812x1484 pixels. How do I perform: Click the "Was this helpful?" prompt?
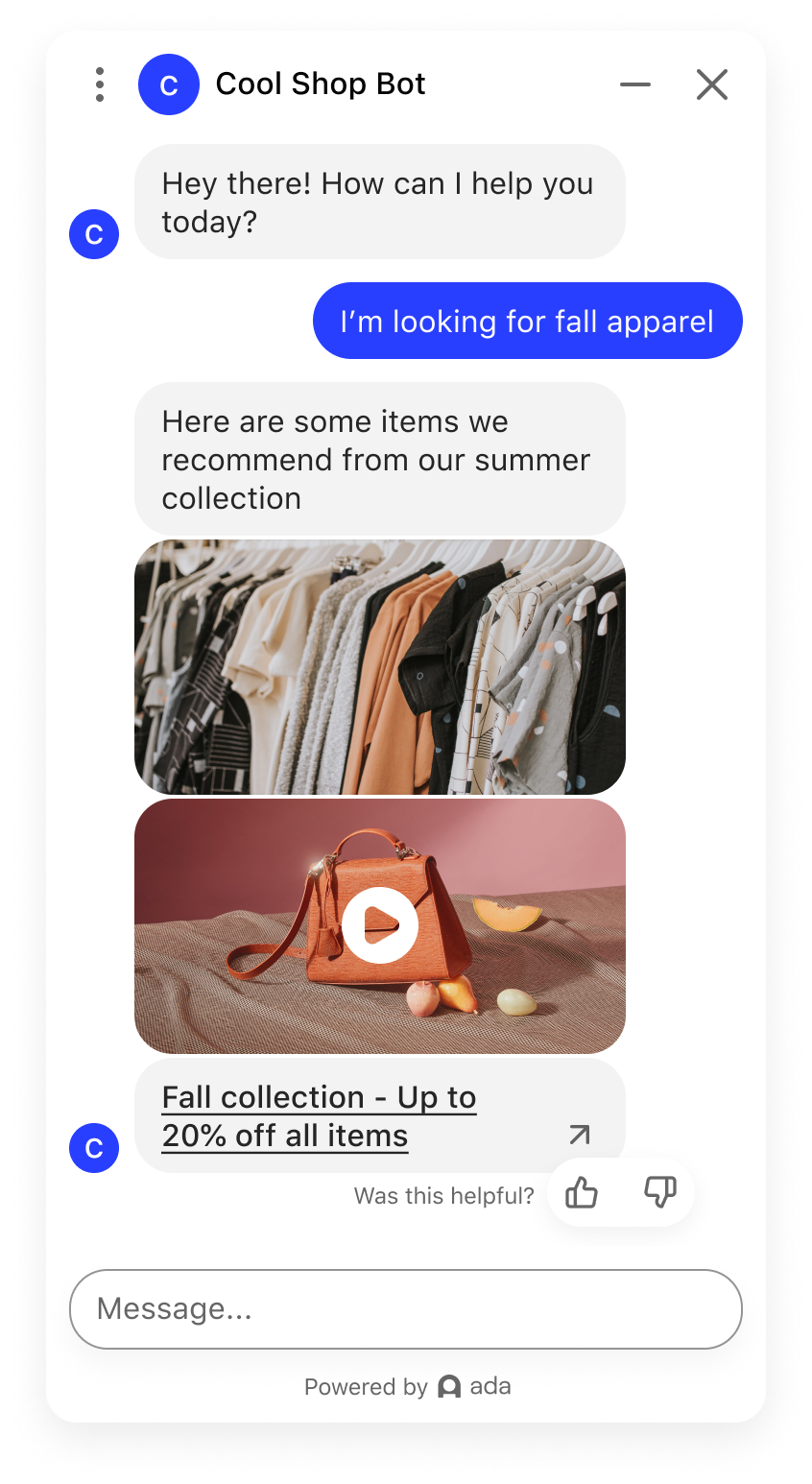point(443,1195)
